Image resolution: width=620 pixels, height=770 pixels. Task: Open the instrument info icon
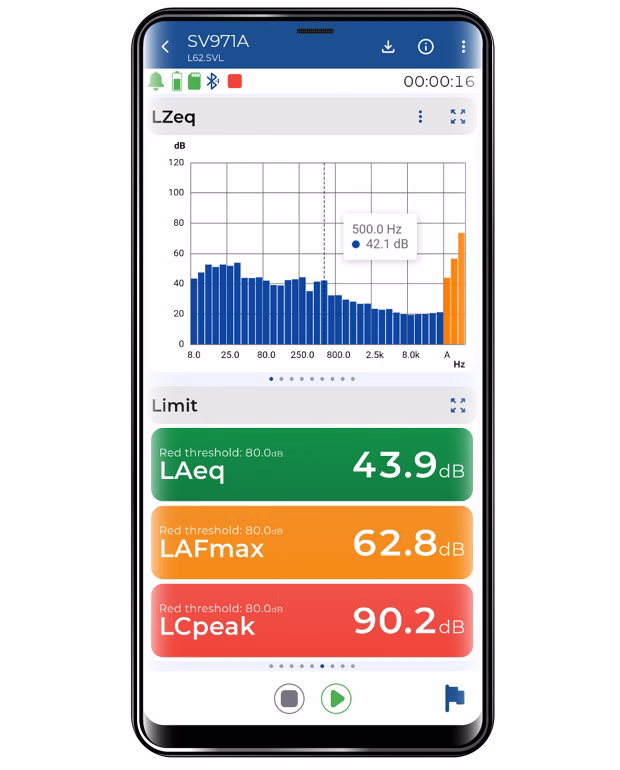click(x=426, y=47)
